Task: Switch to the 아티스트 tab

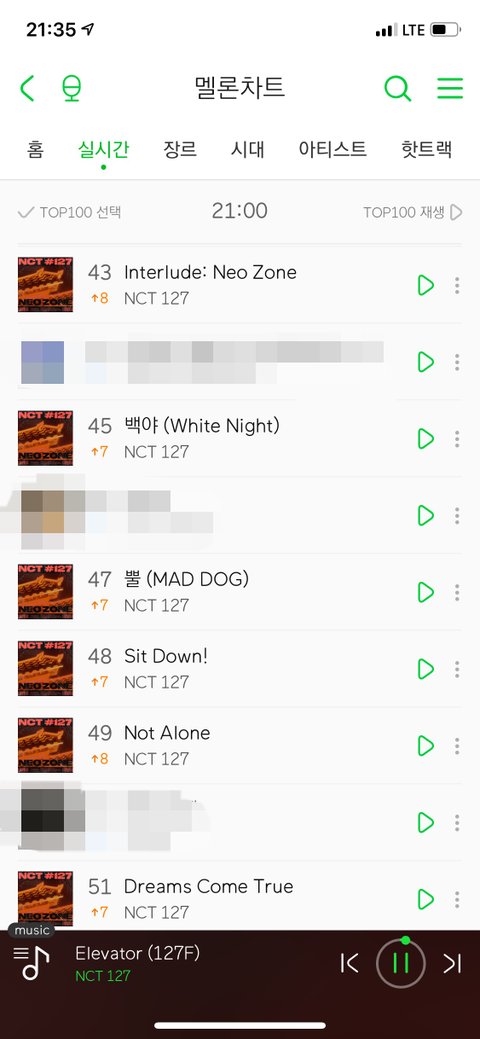Action: 332,149
